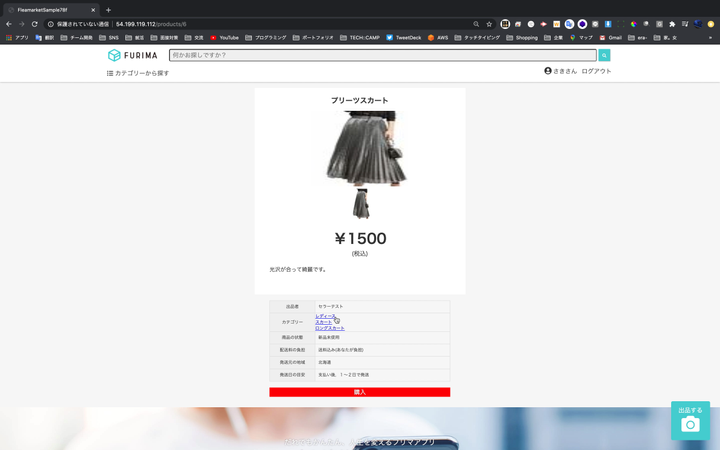Viewport: 720px width, 450px height.
Task: Tap the search magnifier button
Action: (x=604, y=55)
